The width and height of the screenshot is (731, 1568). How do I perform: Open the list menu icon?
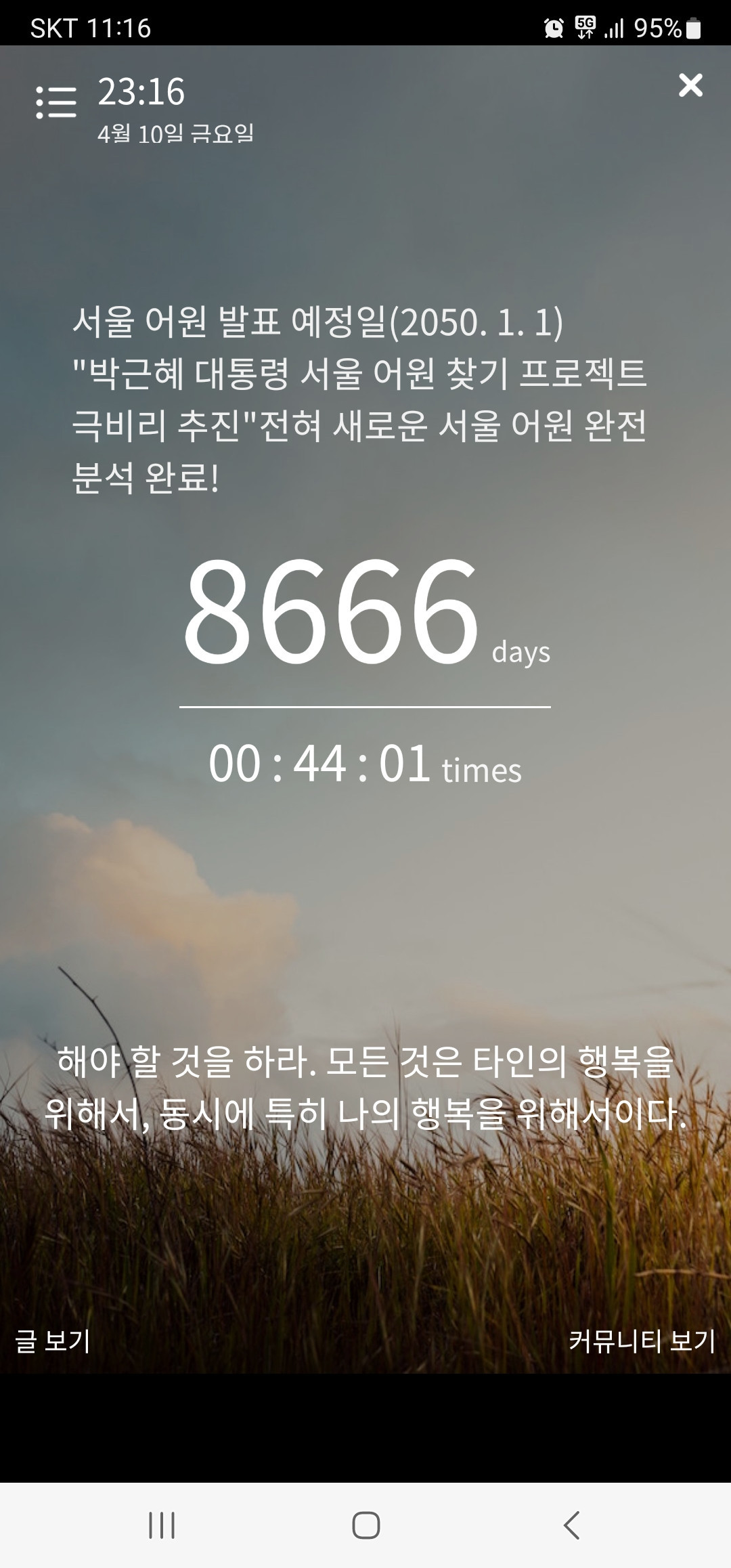coord(56,102)
